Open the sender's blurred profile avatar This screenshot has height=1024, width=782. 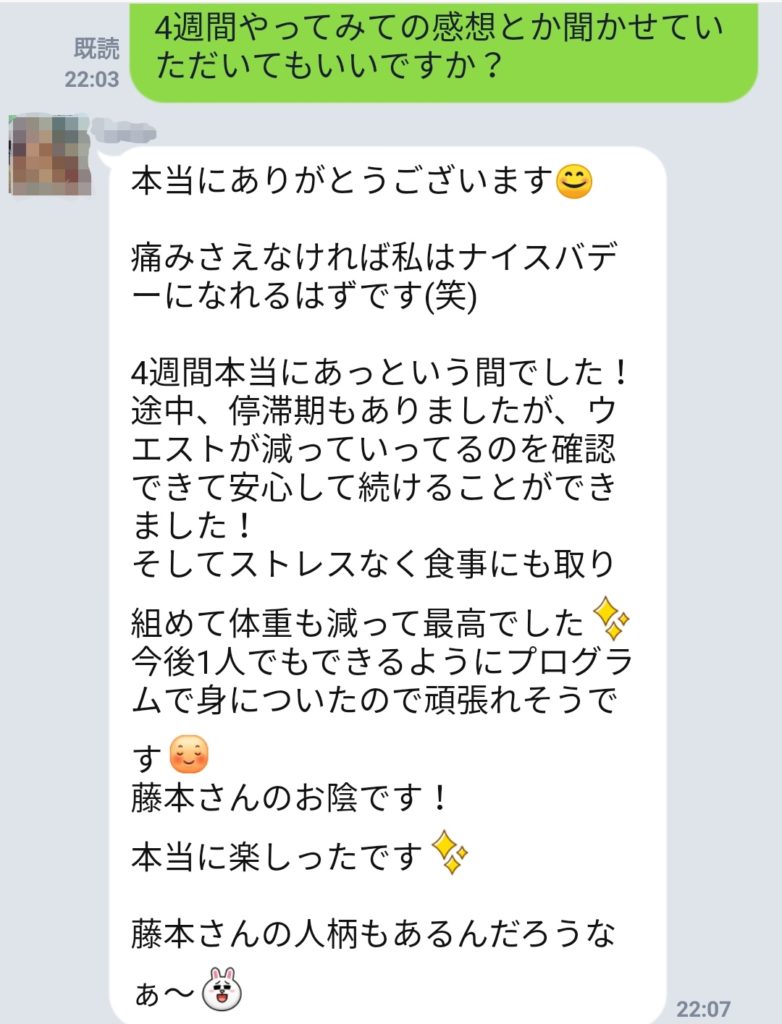click(50, 156)
